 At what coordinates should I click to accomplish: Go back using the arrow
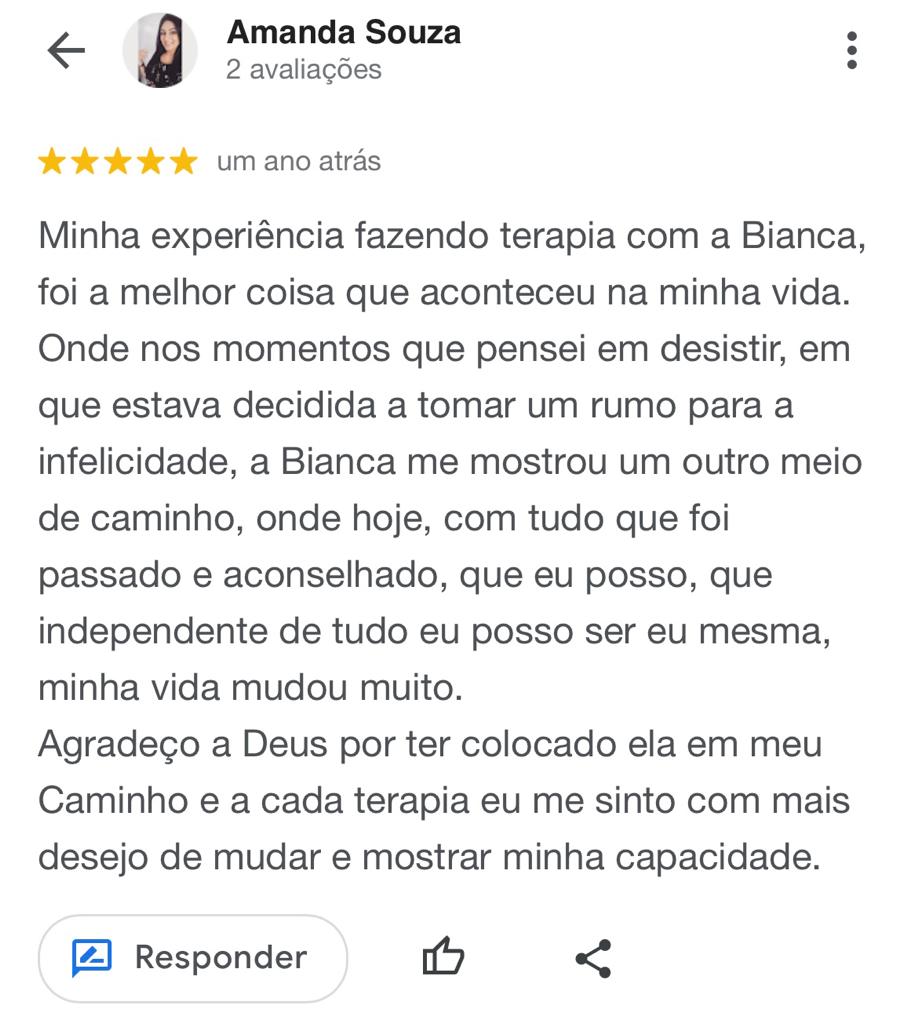[x=66, y=51]
